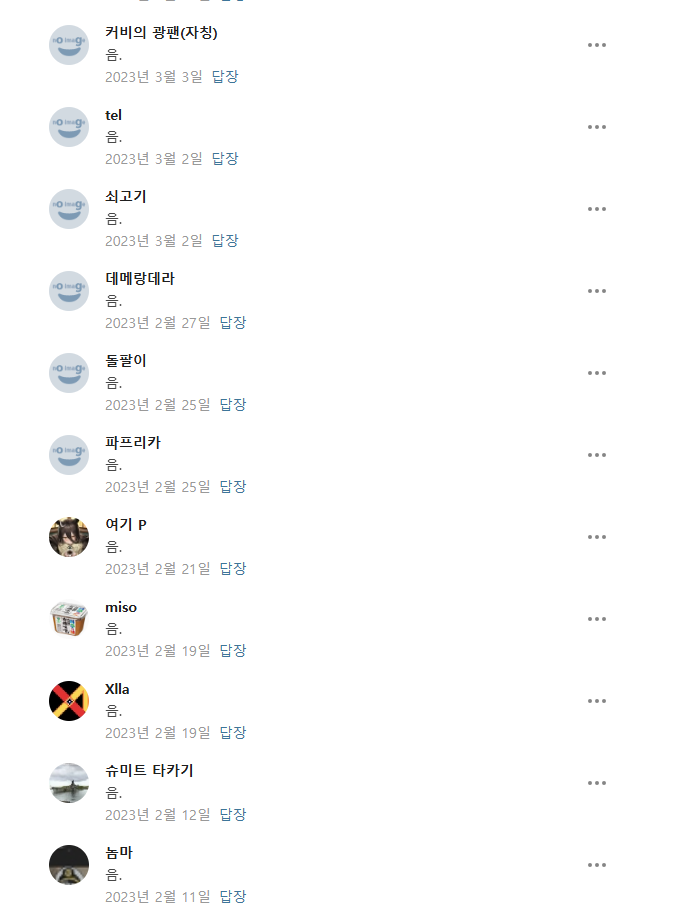Tap 답장 under 쇠고기's comment
The height and width of the screenshot is (915, 681).
(225, 240)
